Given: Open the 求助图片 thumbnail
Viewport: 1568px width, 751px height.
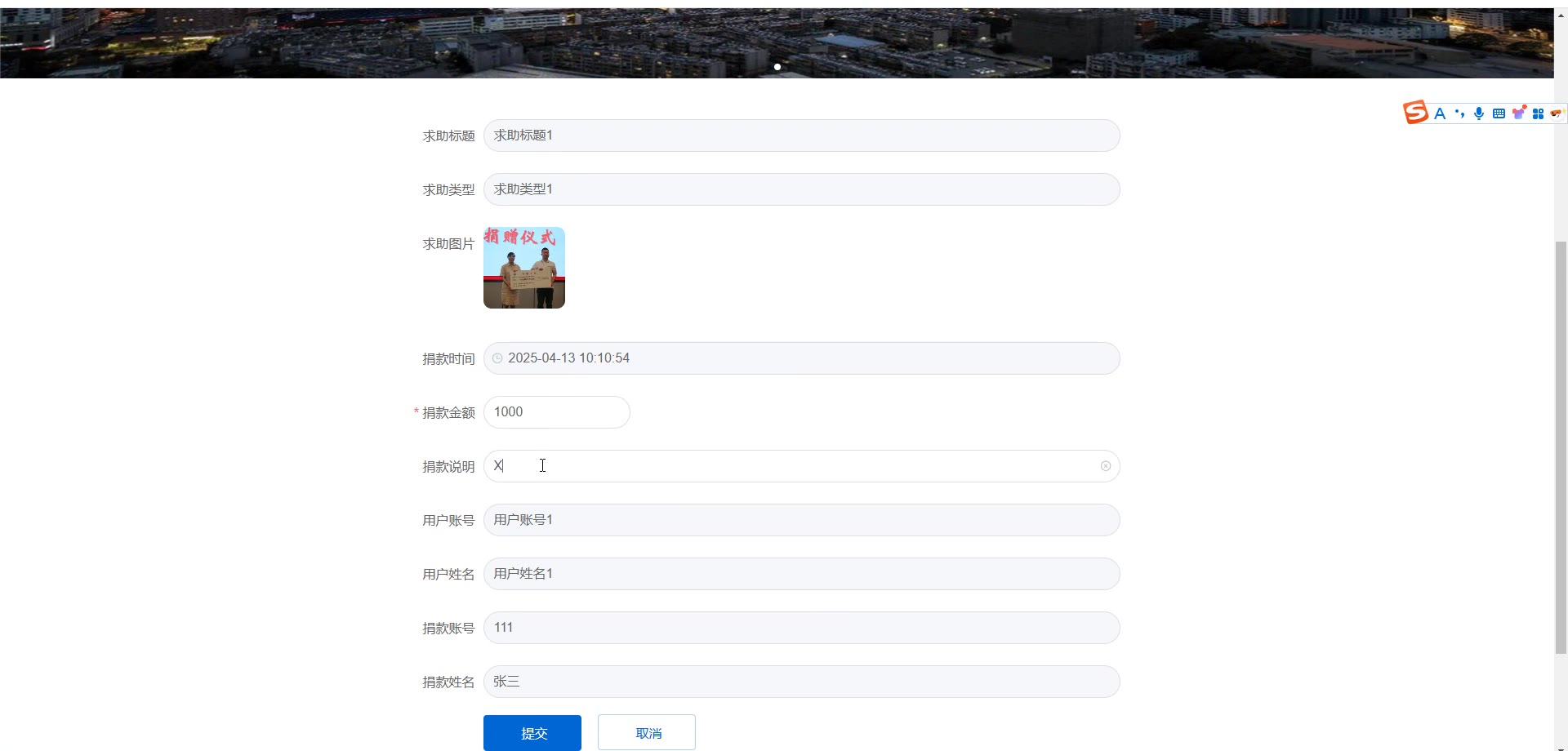Looking at the screenshot, I should click(x=524, y=268).
